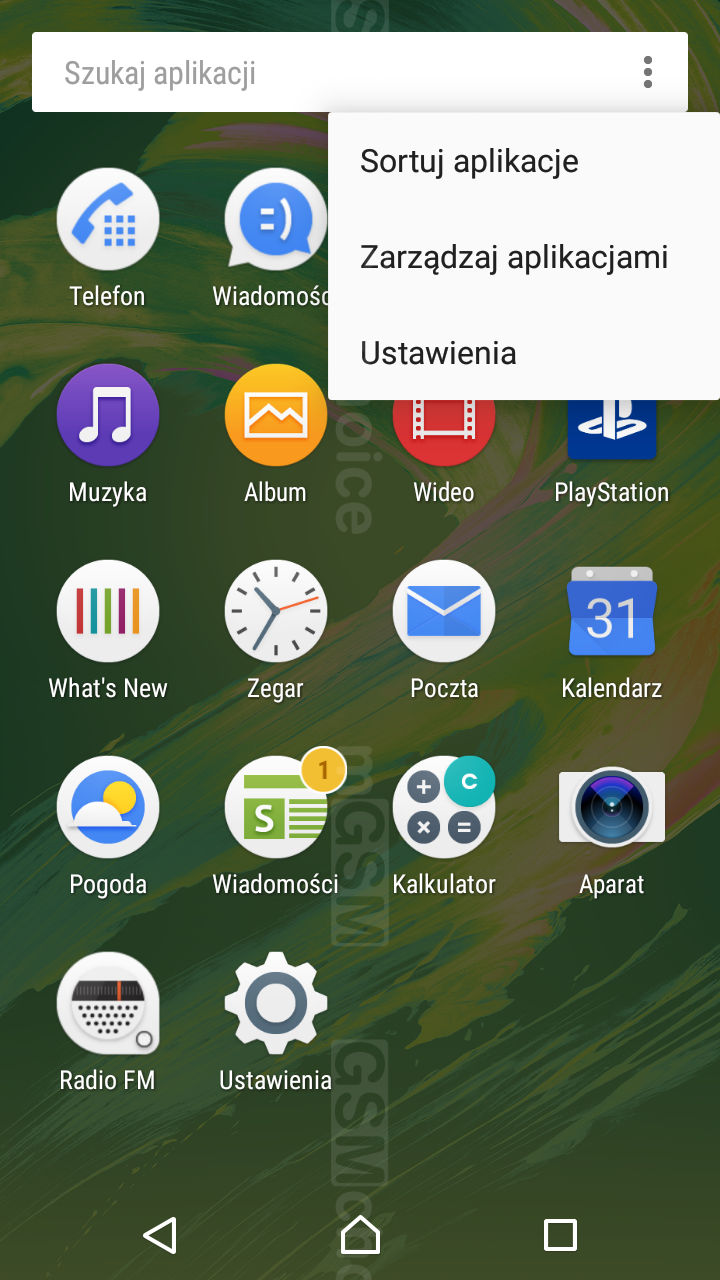Open the Ustawienia gear app icon

coord(276,1022)
